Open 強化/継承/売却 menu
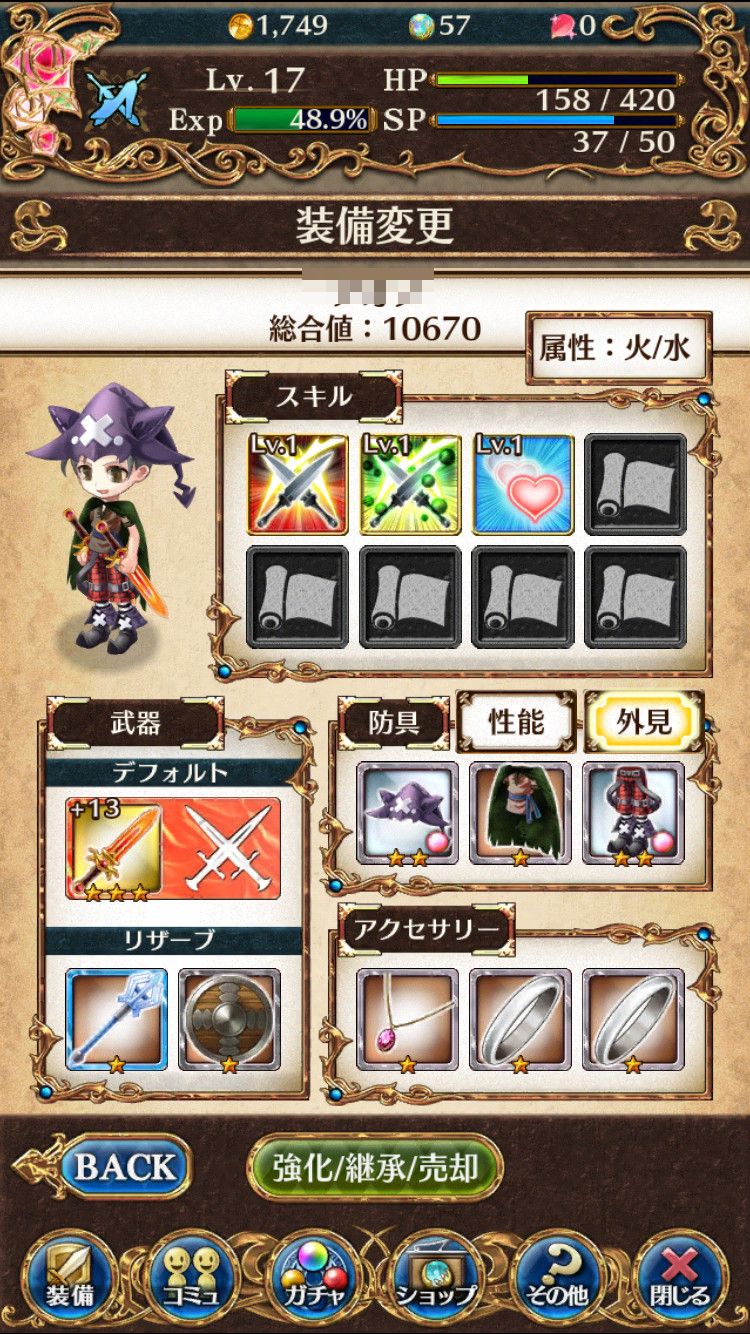This screenshot has height=1334, width=750. click(375, 1168)
